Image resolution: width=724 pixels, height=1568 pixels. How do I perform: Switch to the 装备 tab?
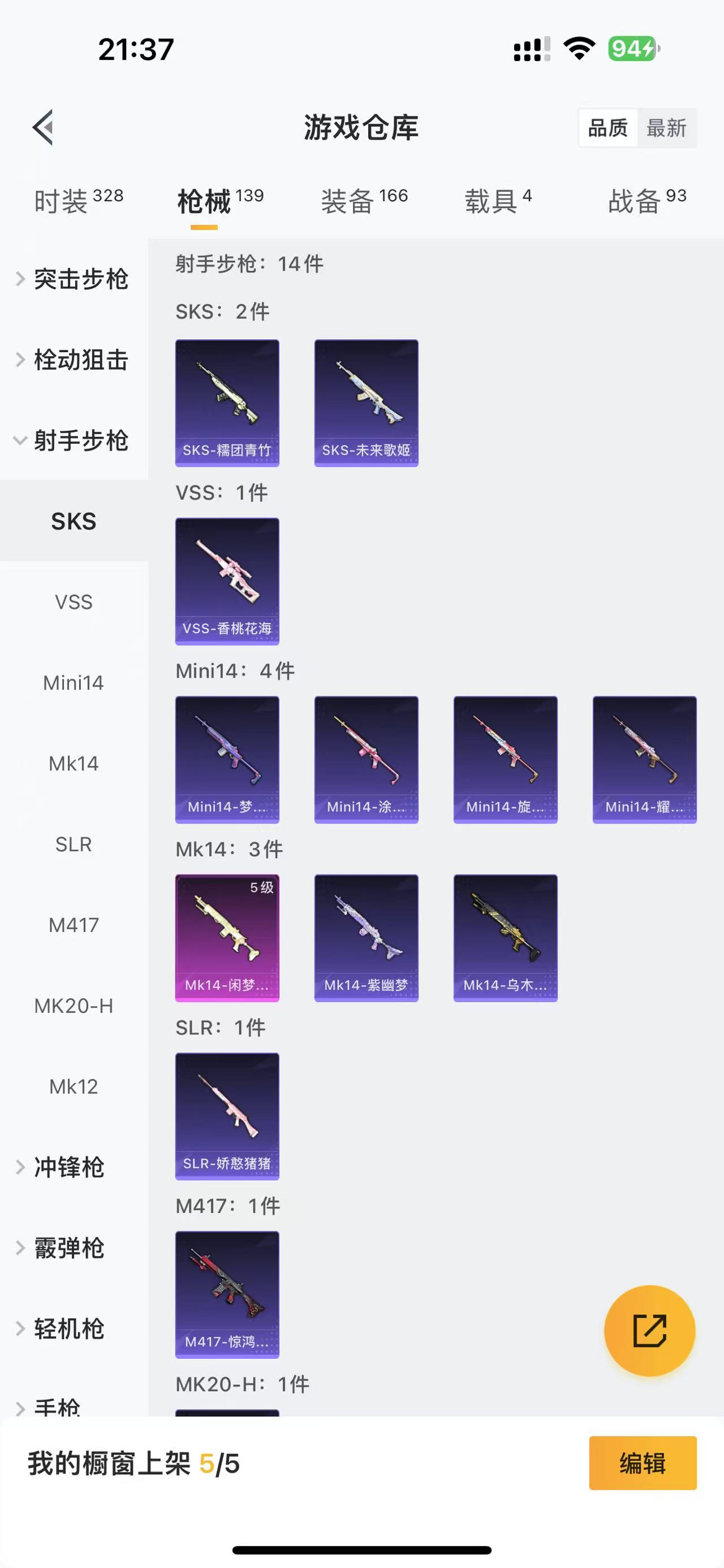364,201
